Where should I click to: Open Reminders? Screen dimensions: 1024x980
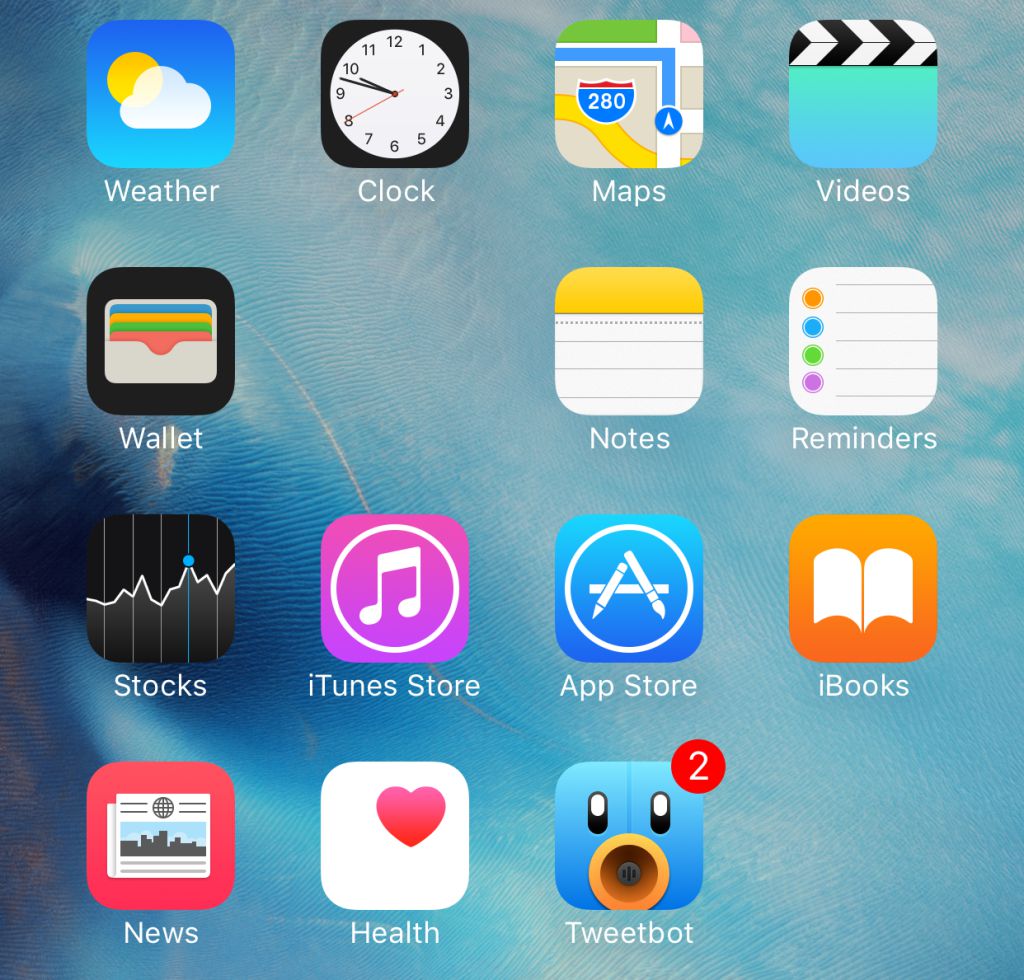(x=863, y=341)
